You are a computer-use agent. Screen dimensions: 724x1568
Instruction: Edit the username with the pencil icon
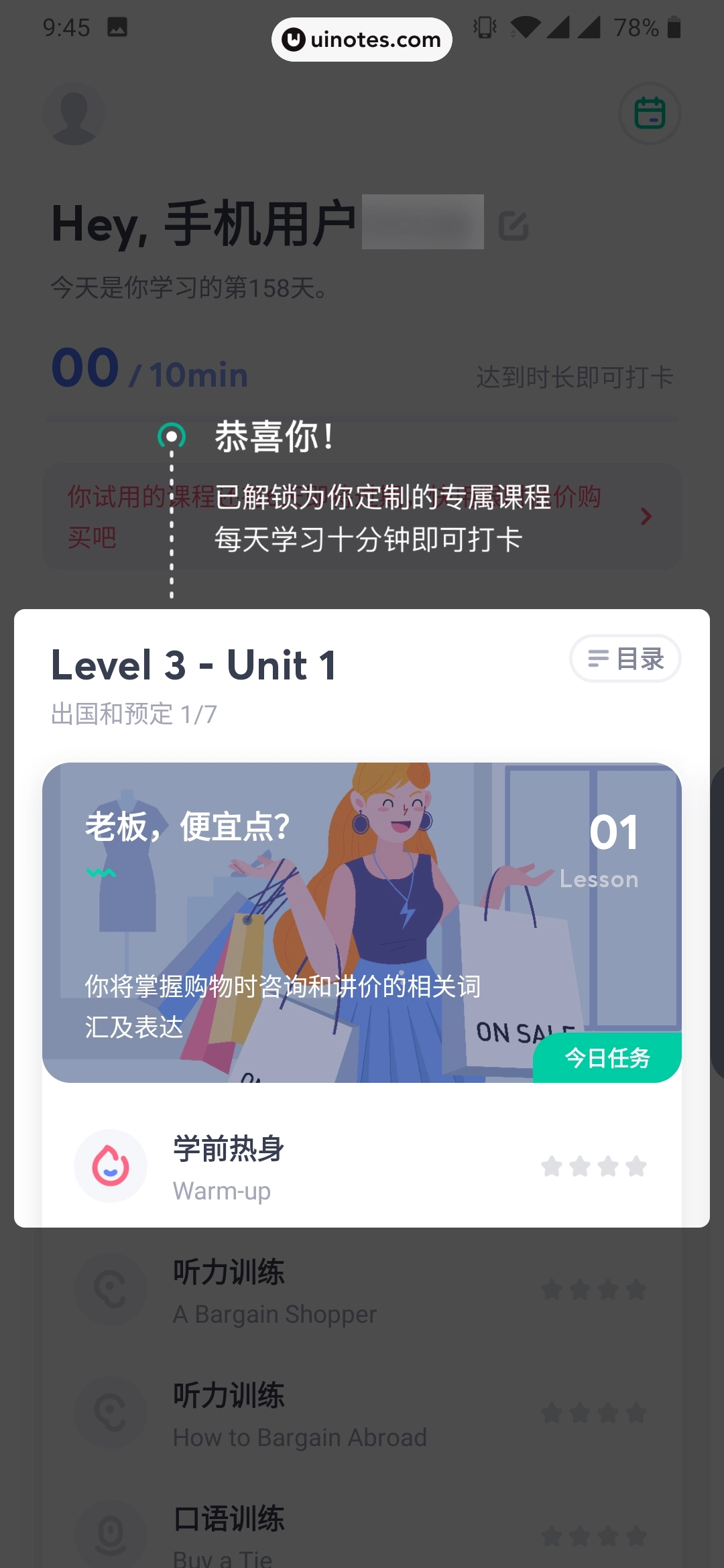[514, 226]
